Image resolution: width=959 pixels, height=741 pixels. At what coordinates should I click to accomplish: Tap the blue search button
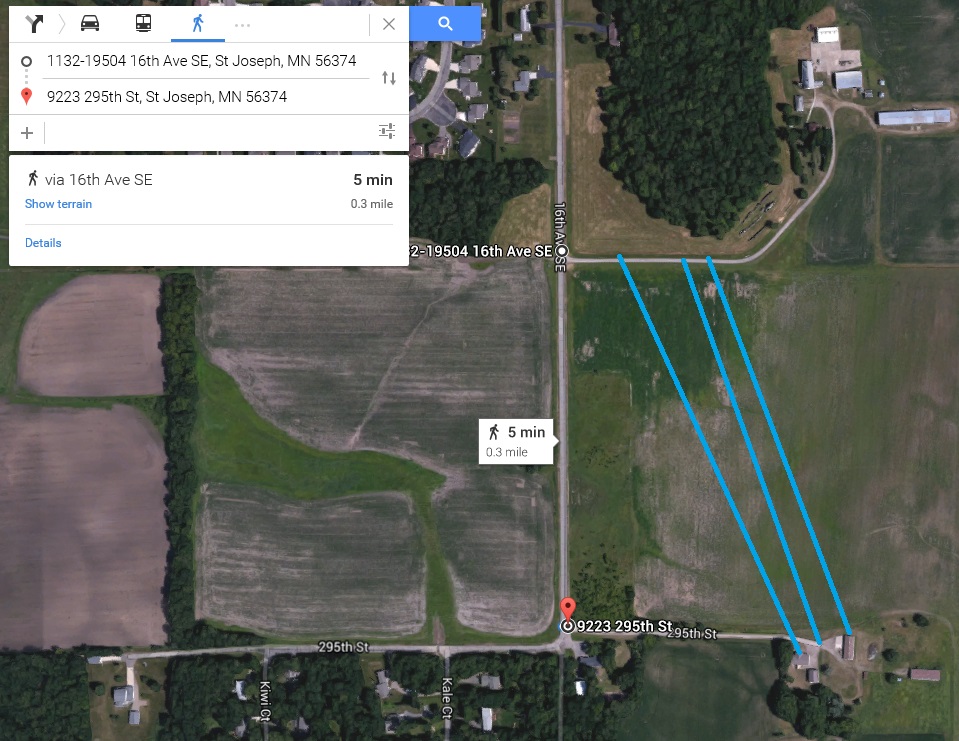point(446,24)
